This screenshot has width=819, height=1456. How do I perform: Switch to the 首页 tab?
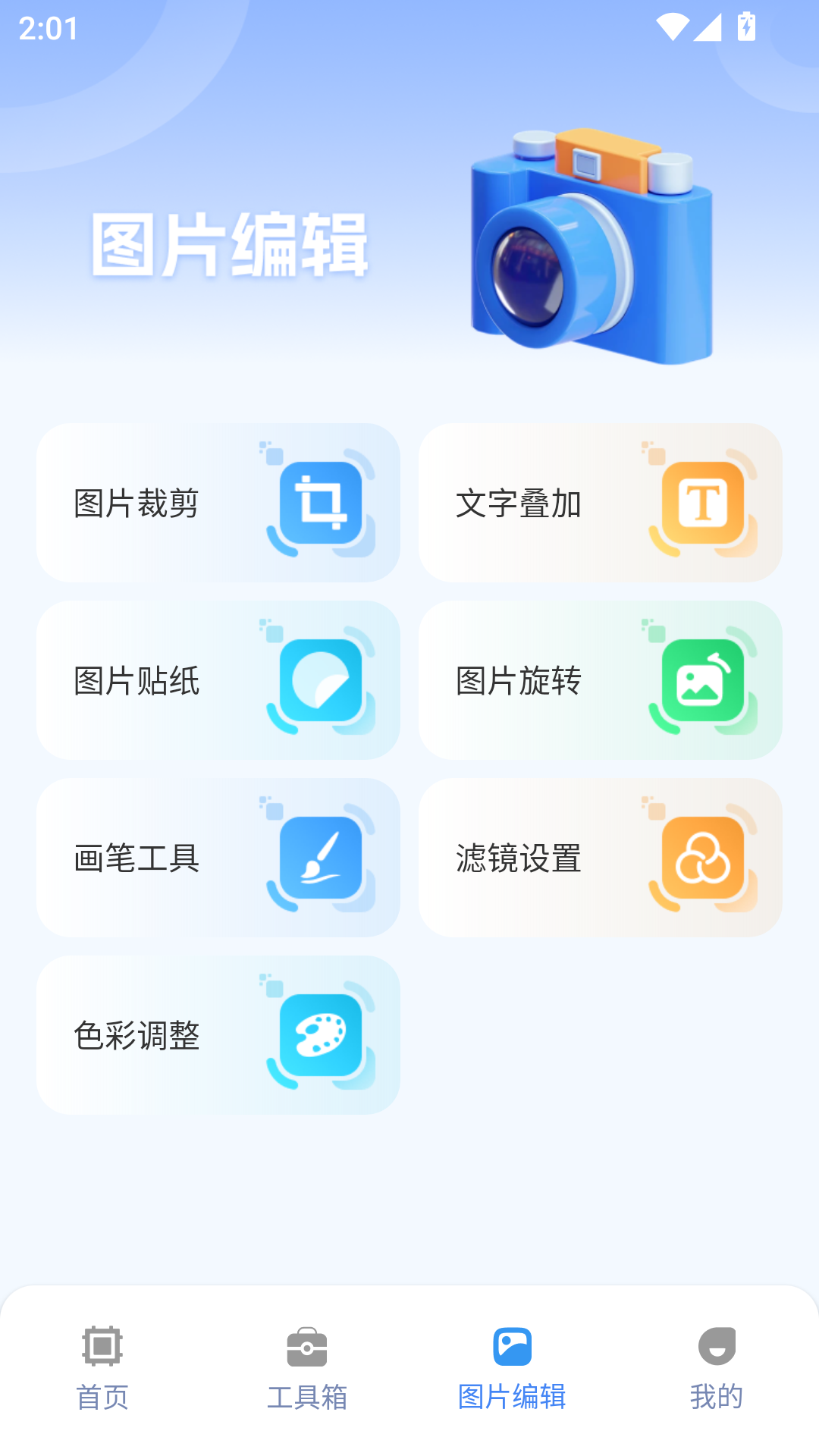point(102,1395)
